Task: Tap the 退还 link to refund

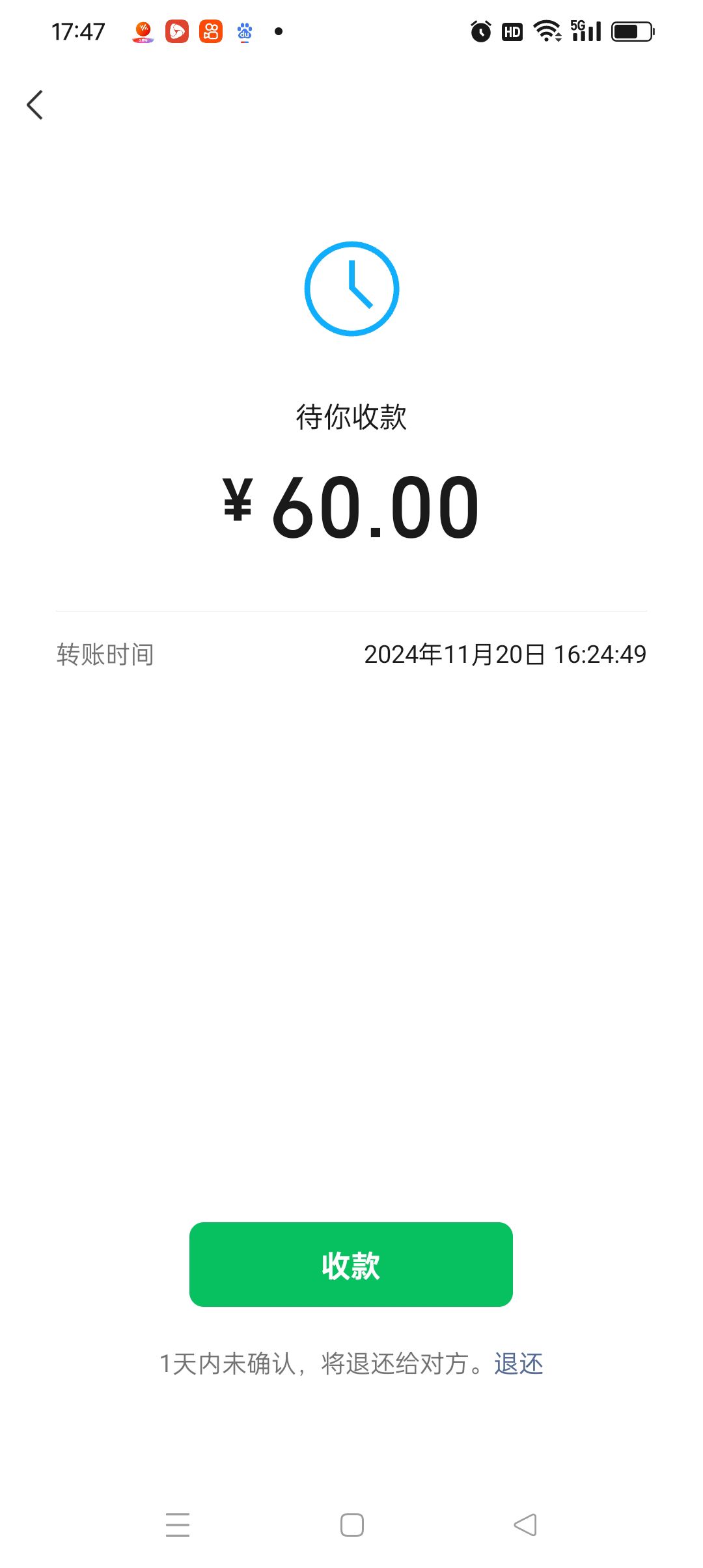Action: pos(518,1363)
